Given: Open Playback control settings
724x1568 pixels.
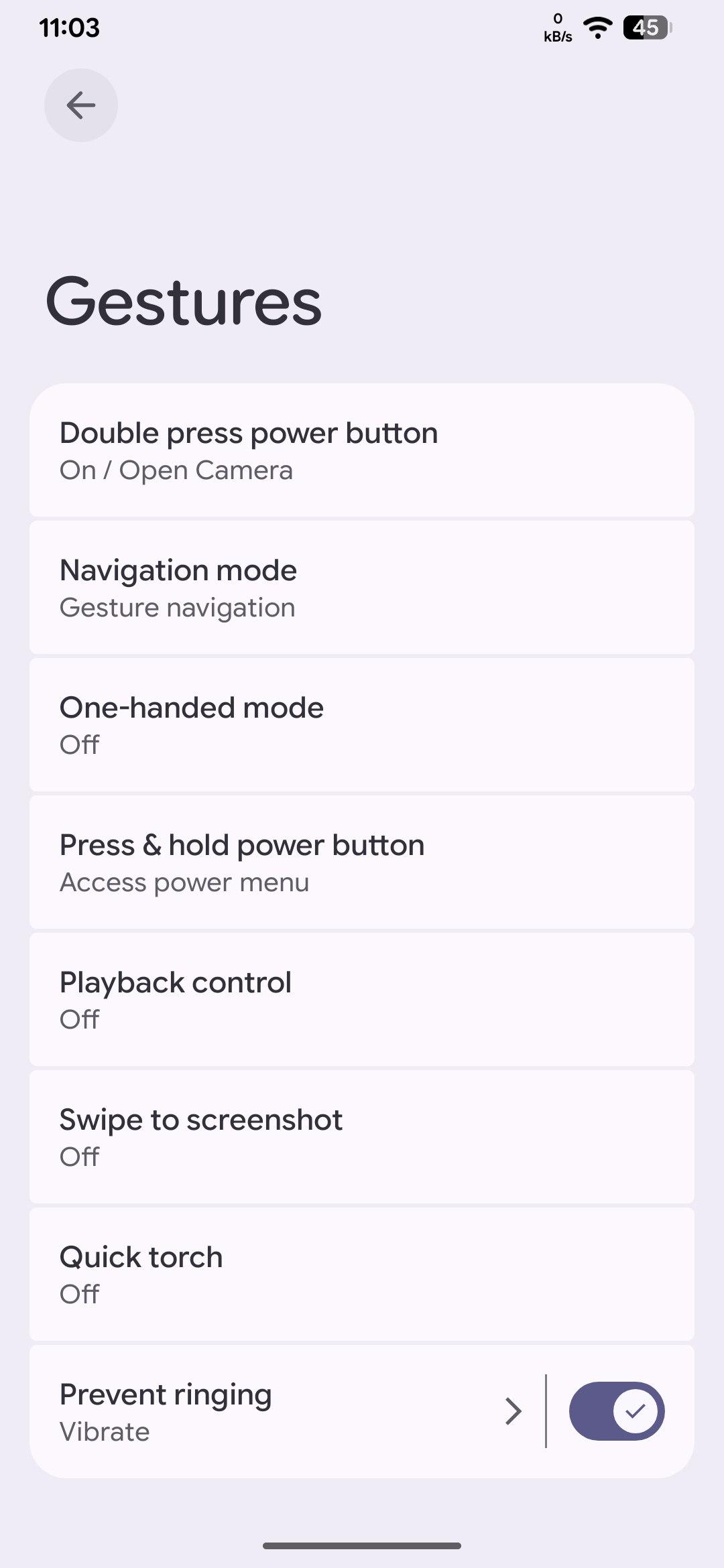Looking at the screenshot, I should click(362, 1000).
